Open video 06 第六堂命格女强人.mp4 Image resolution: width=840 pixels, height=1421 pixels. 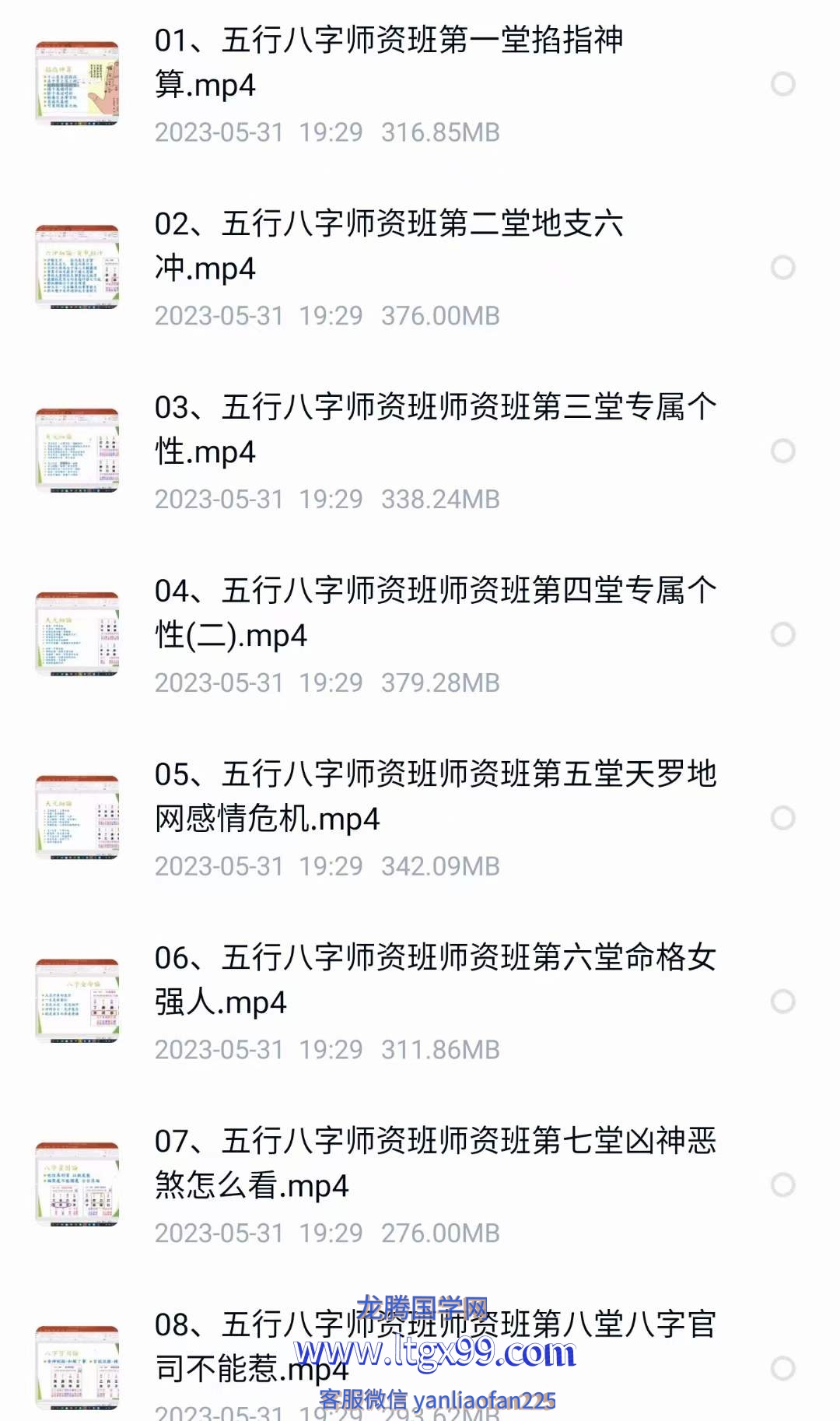436,979
